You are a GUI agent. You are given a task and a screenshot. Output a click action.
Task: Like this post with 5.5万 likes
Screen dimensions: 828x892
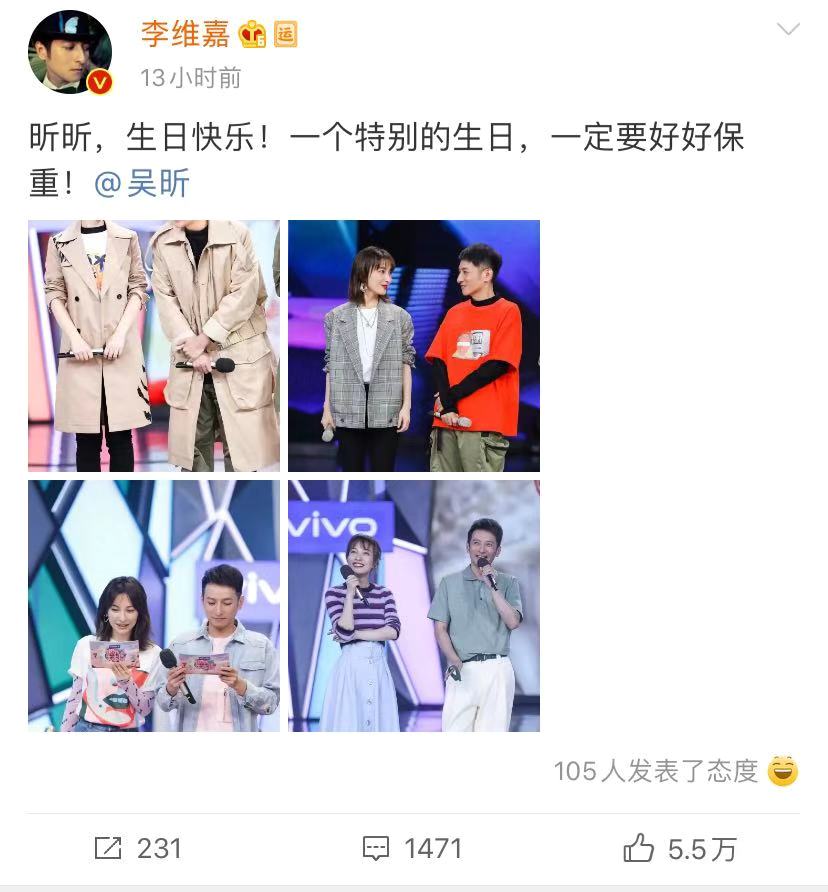point(680,849)
